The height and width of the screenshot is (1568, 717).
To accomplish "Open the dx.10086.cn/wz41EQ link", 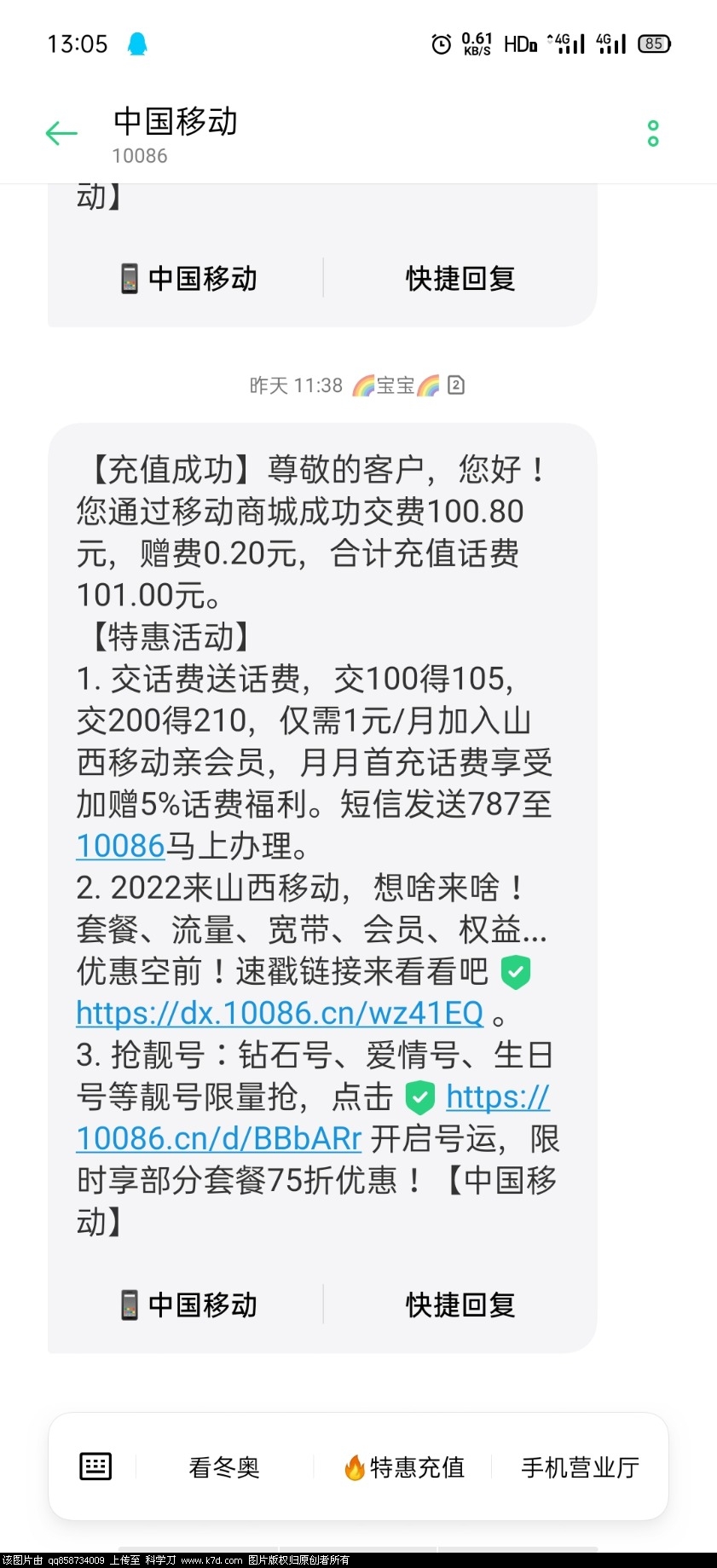I will tap(279, 1012).
